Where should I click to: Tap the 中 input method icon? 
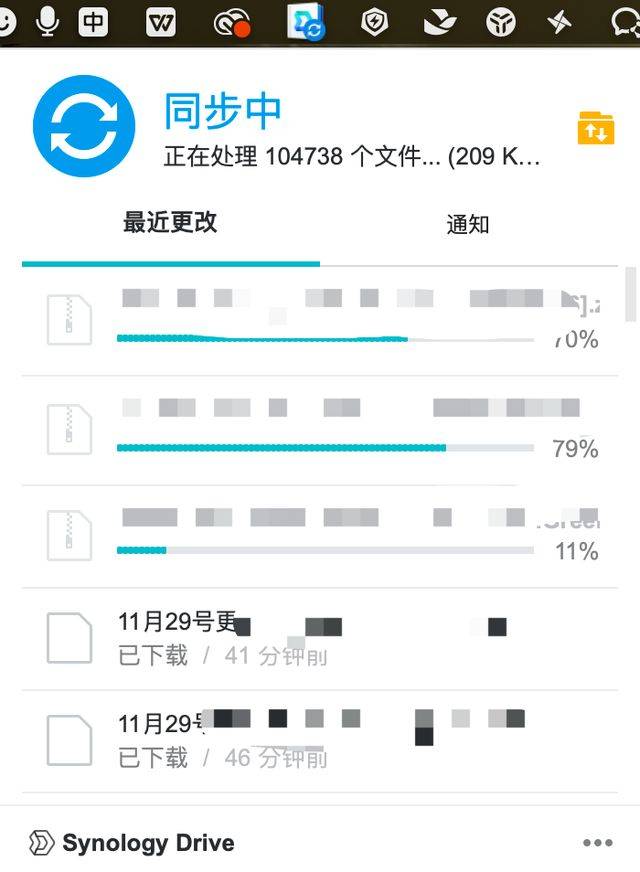tap(93, 21)
